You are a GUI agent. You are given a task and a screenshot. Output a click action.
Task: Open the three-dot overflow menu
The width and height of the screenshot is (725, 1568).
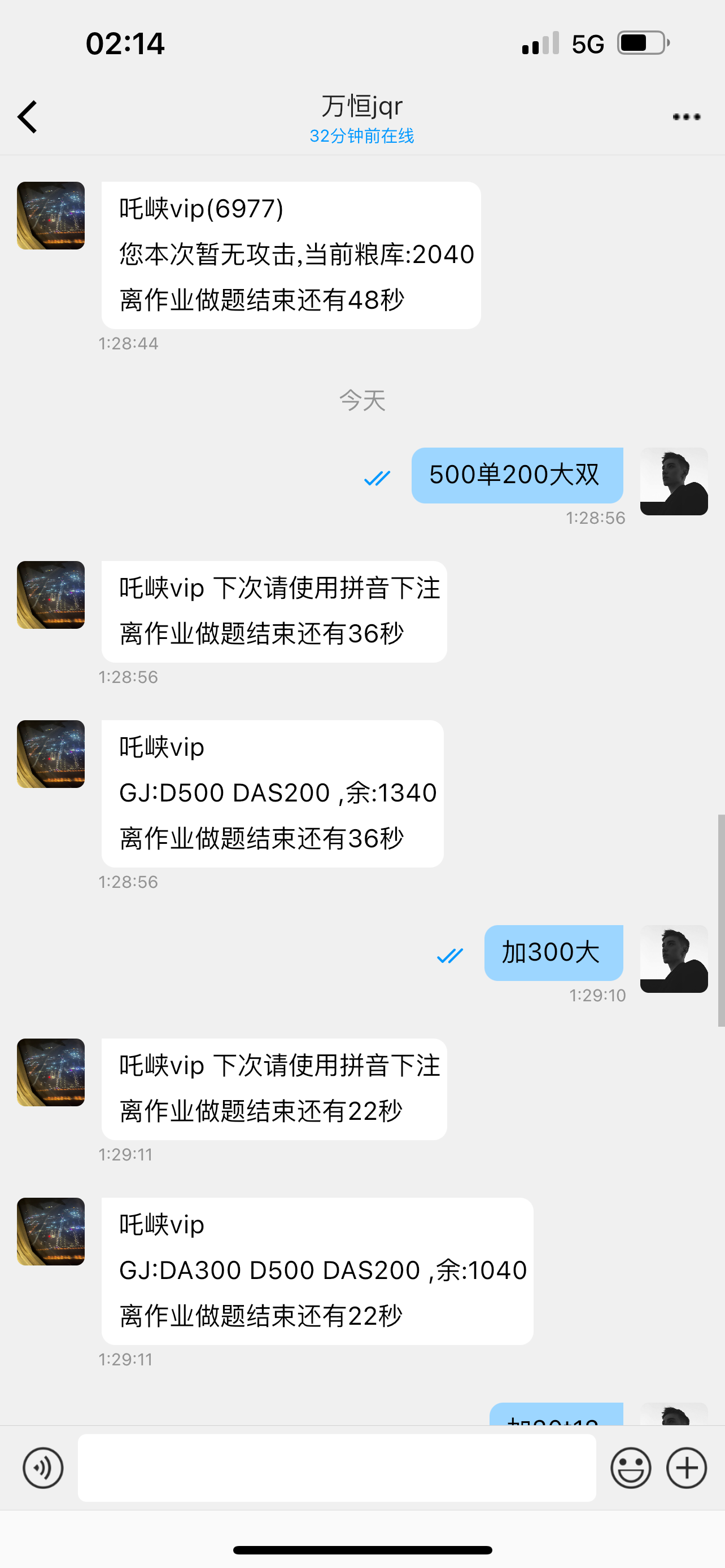pyautogui.click(x=686, y=117)
